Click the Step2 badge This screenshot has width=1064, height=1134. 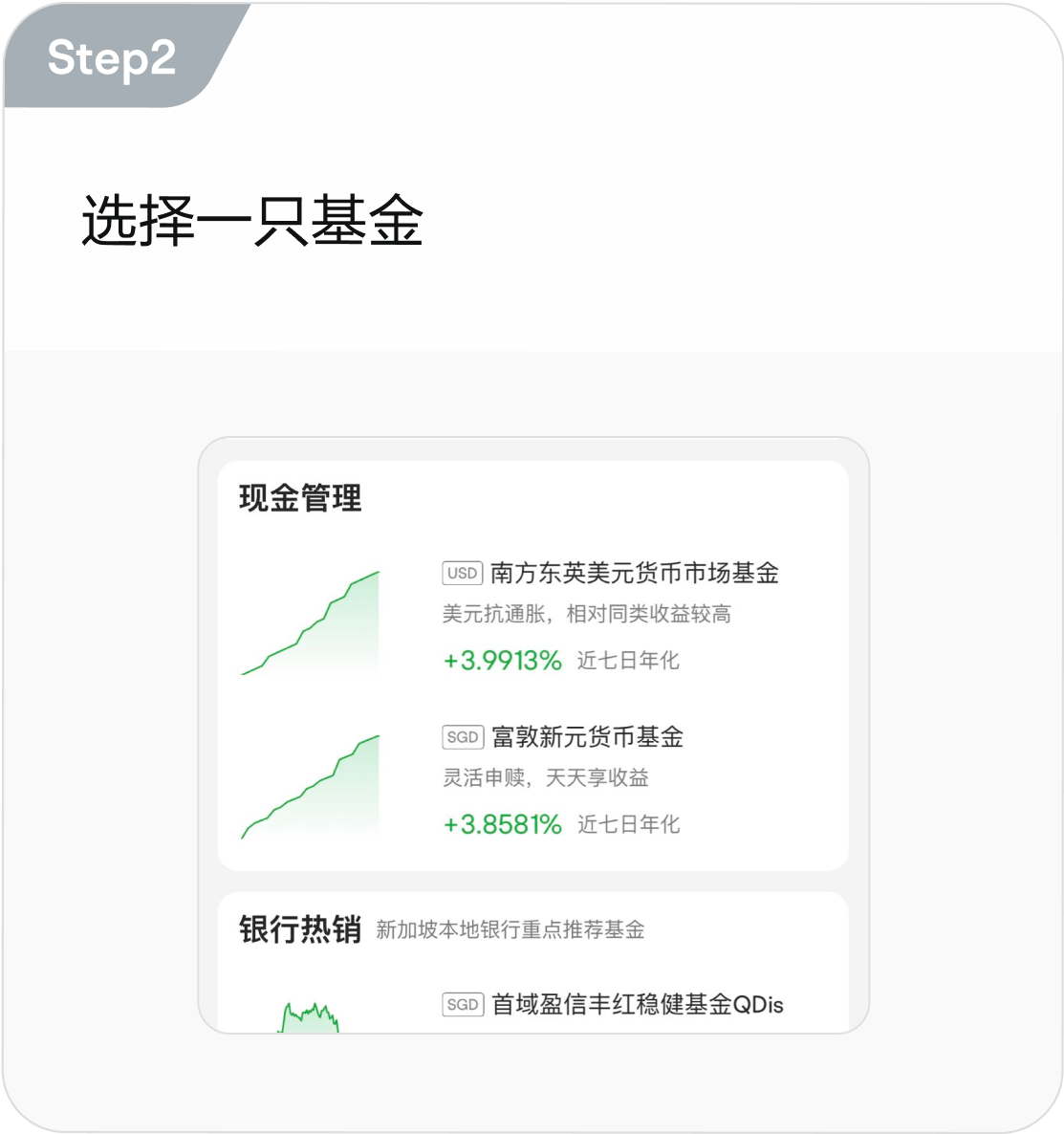click(112, 59)
